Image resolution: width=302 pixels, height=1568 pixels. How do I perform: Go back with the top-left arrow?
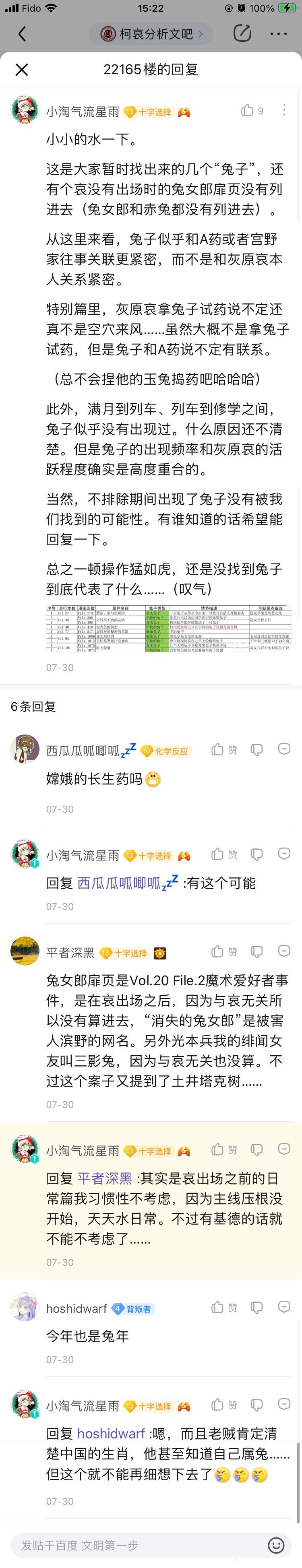(x=22, y=33)
